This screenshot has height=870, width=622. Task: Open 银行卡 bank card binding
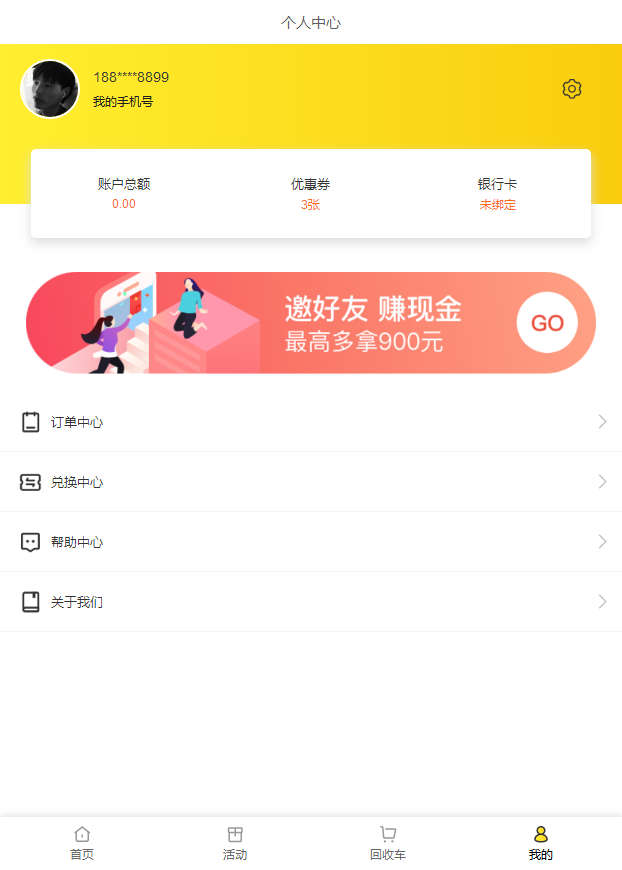point(497,193)
